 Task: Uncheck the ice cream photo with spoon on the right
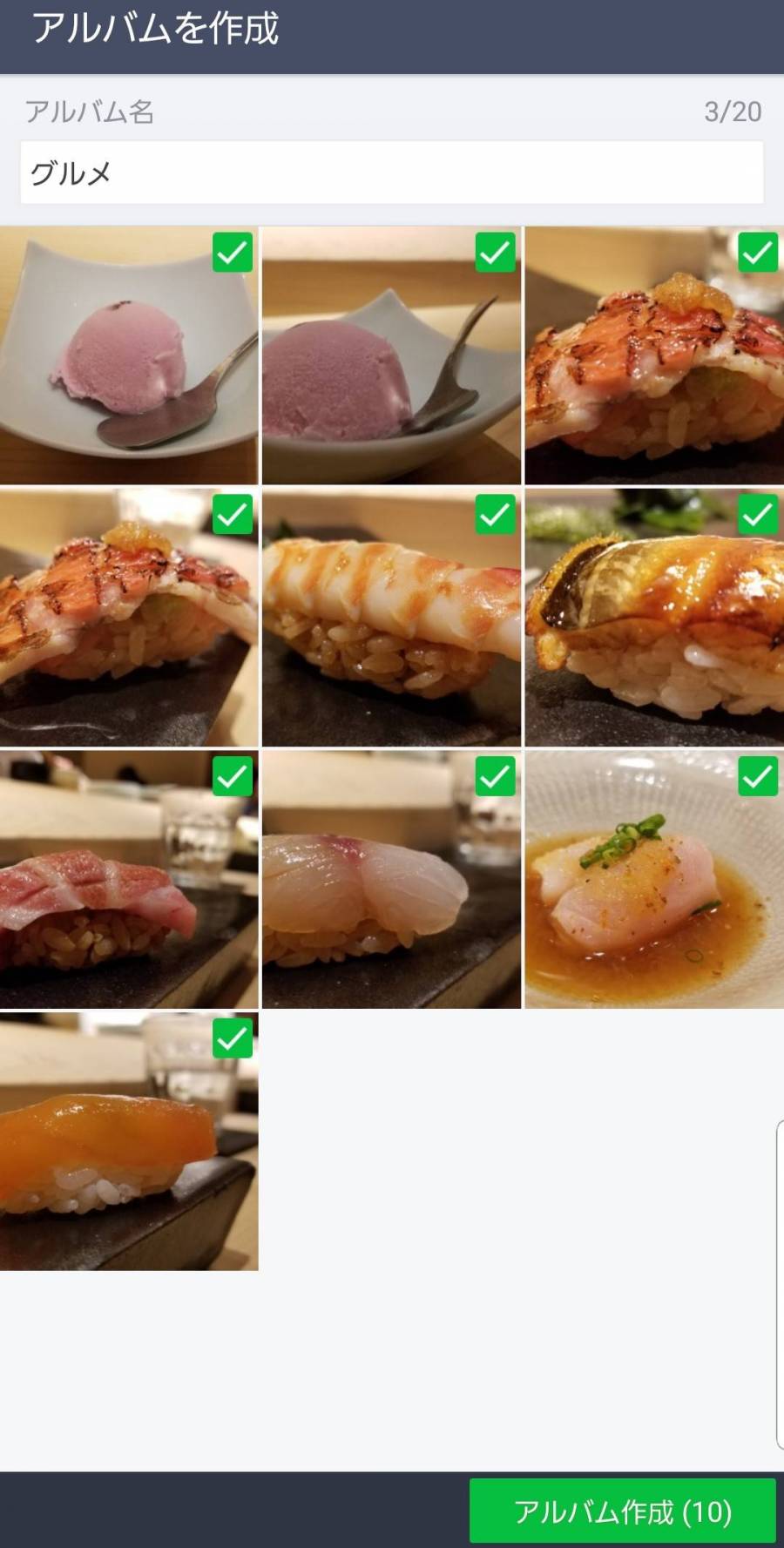click(x=495, y=253)
